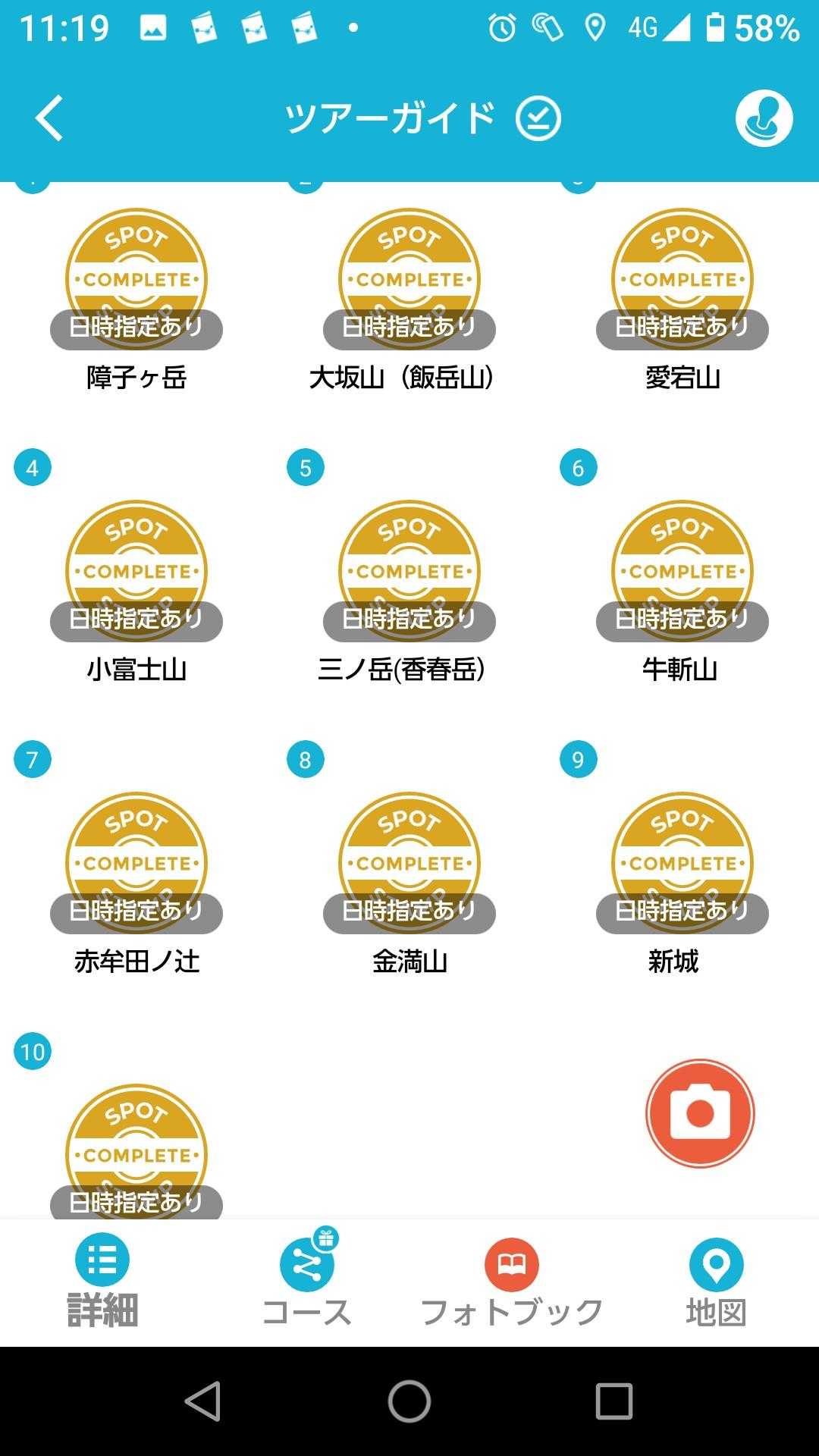Open the 赤牟田ノ辻 spot

pyautogui.click(x=136, y=863)
